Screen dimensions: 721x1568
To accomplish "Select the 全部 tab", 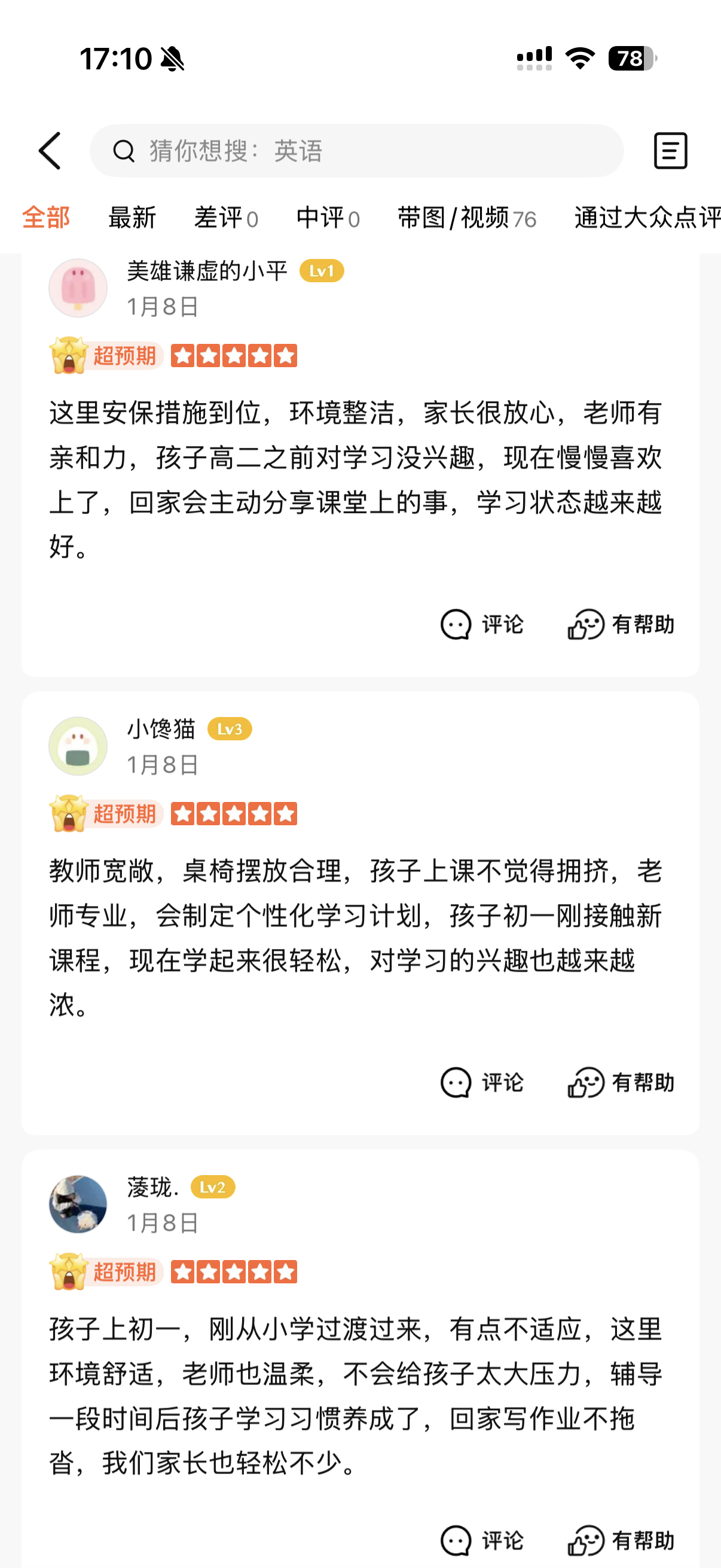I will coord(46,218).
